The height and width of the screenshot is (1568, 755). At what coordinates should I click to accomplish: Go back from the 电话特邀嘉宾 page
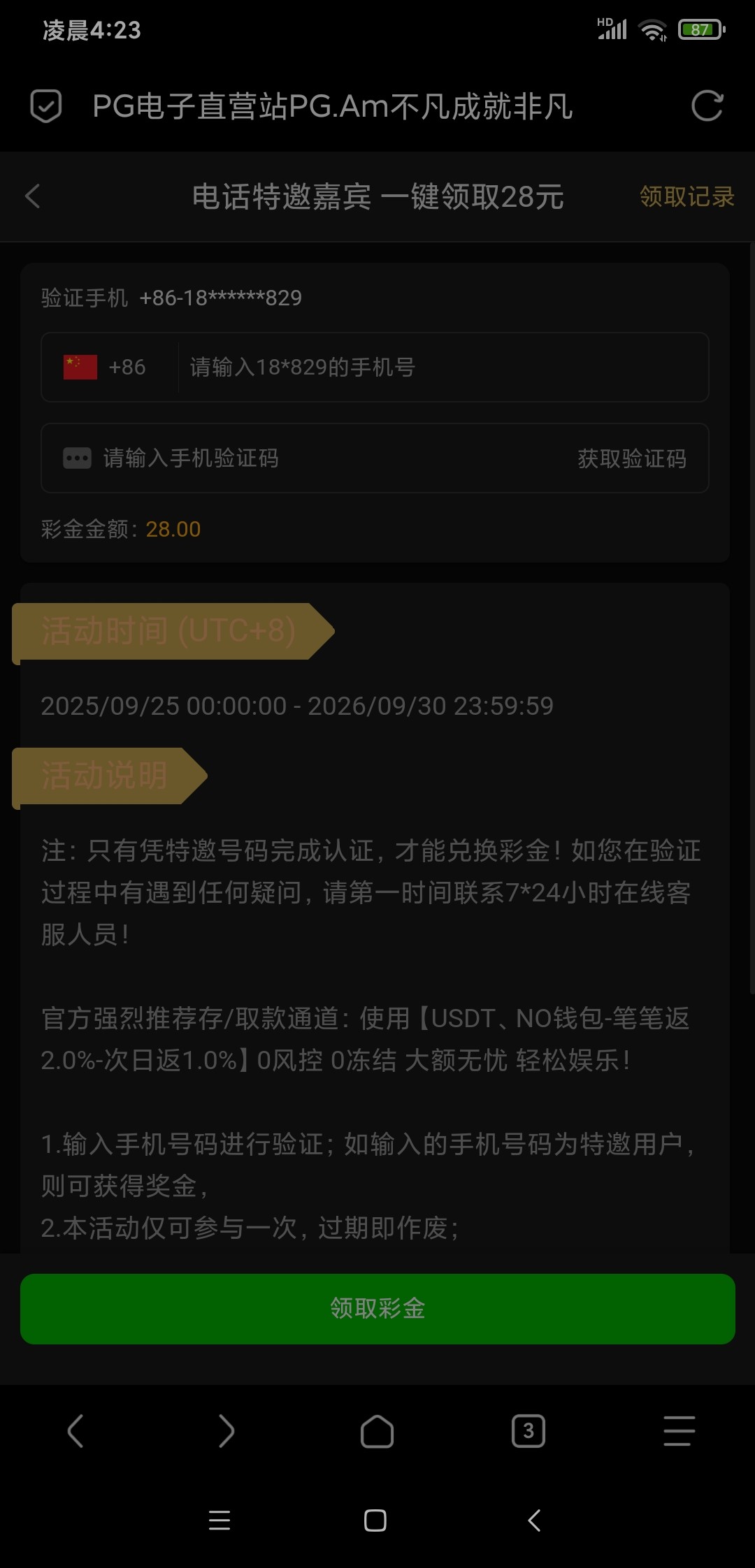click(33, 196)
